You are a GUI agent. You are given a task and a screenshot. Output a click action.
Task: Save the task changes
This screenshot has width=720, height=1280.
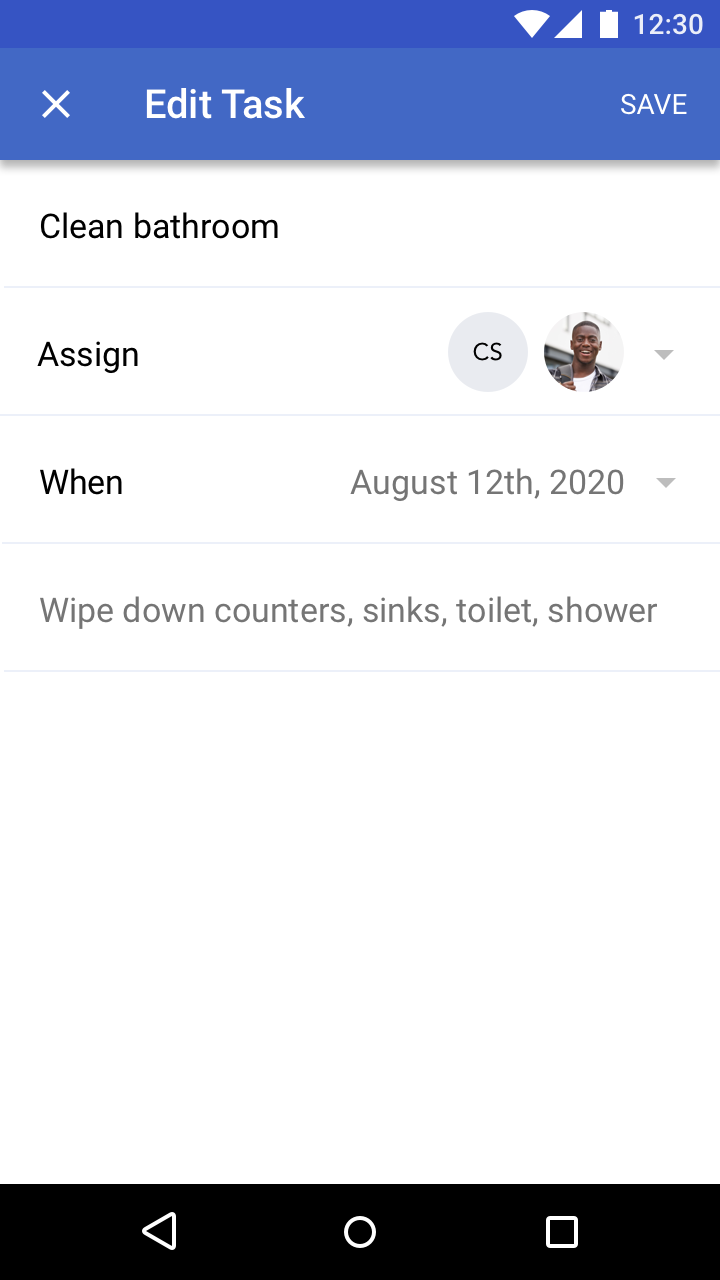653,104
